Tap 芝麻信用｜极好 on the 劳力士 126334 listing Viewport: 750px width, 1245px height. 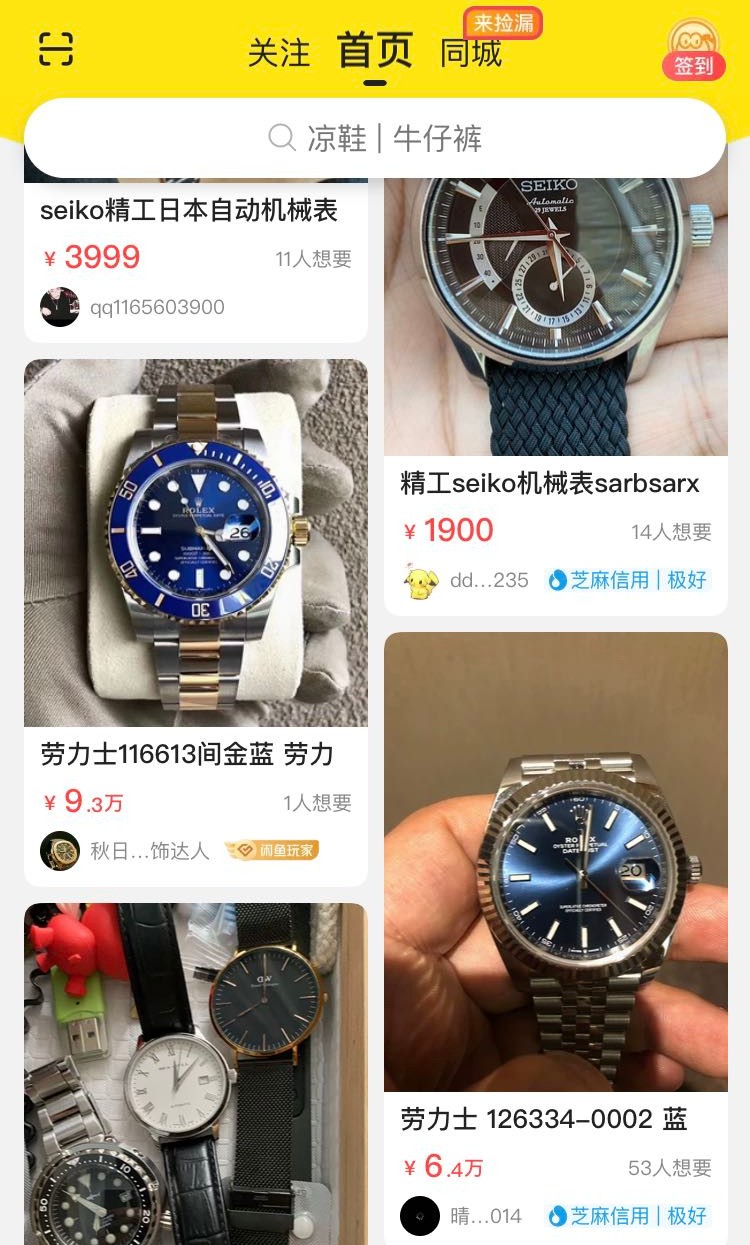[631, 1216]
